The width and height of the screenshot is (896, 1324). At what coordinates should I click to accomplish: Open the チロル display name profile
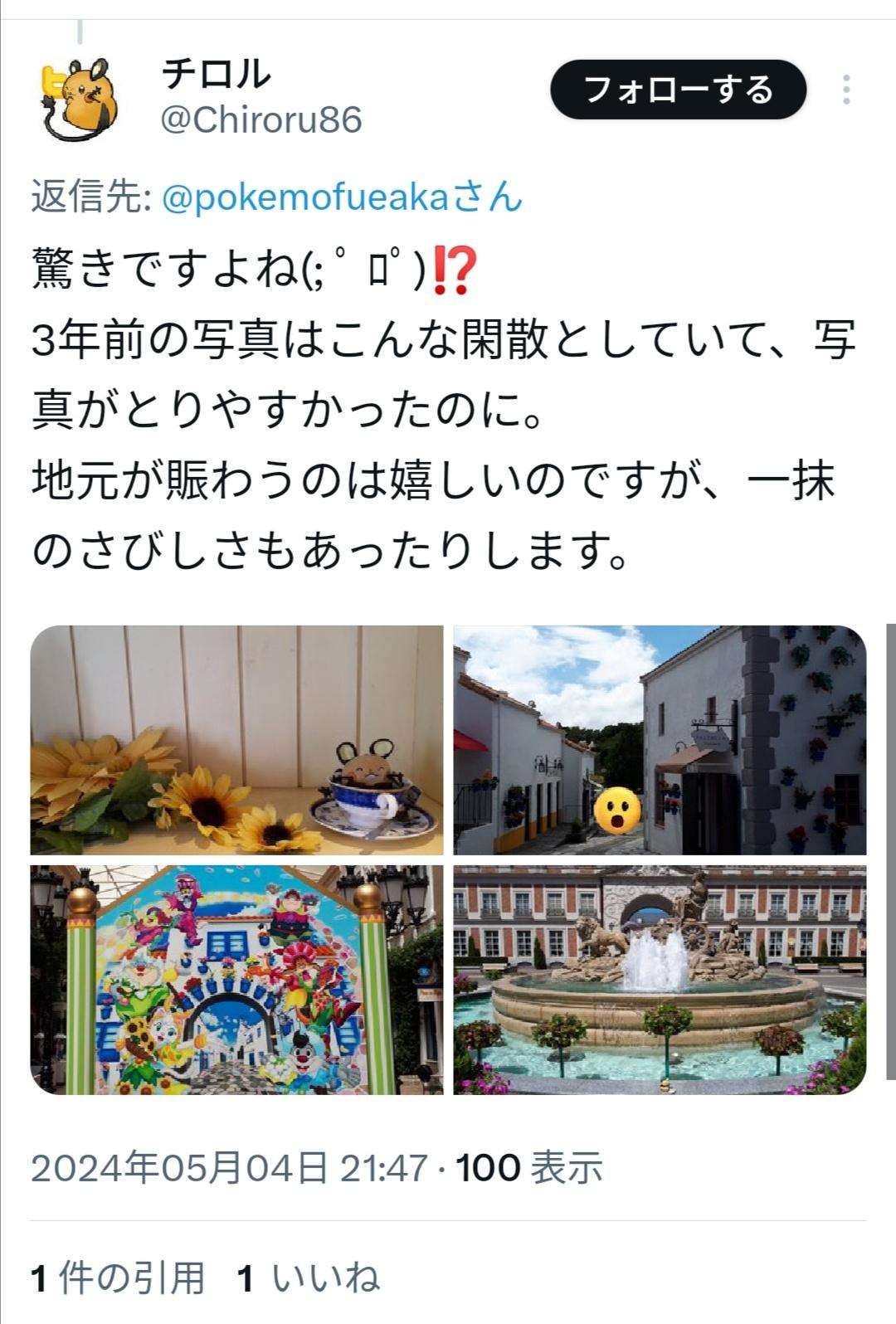217,75
